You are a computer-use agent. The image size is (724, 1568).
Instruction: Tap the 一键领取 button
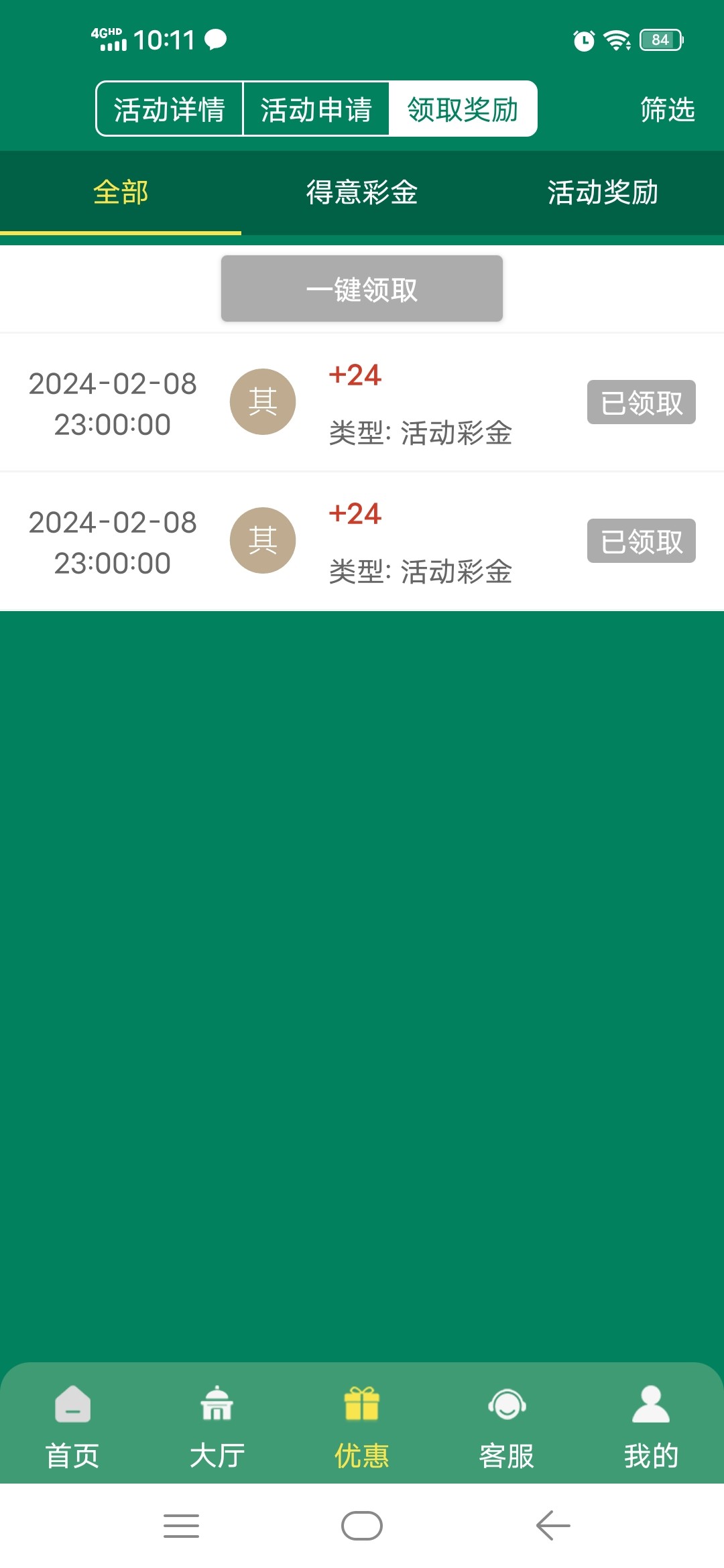(362, 289)
